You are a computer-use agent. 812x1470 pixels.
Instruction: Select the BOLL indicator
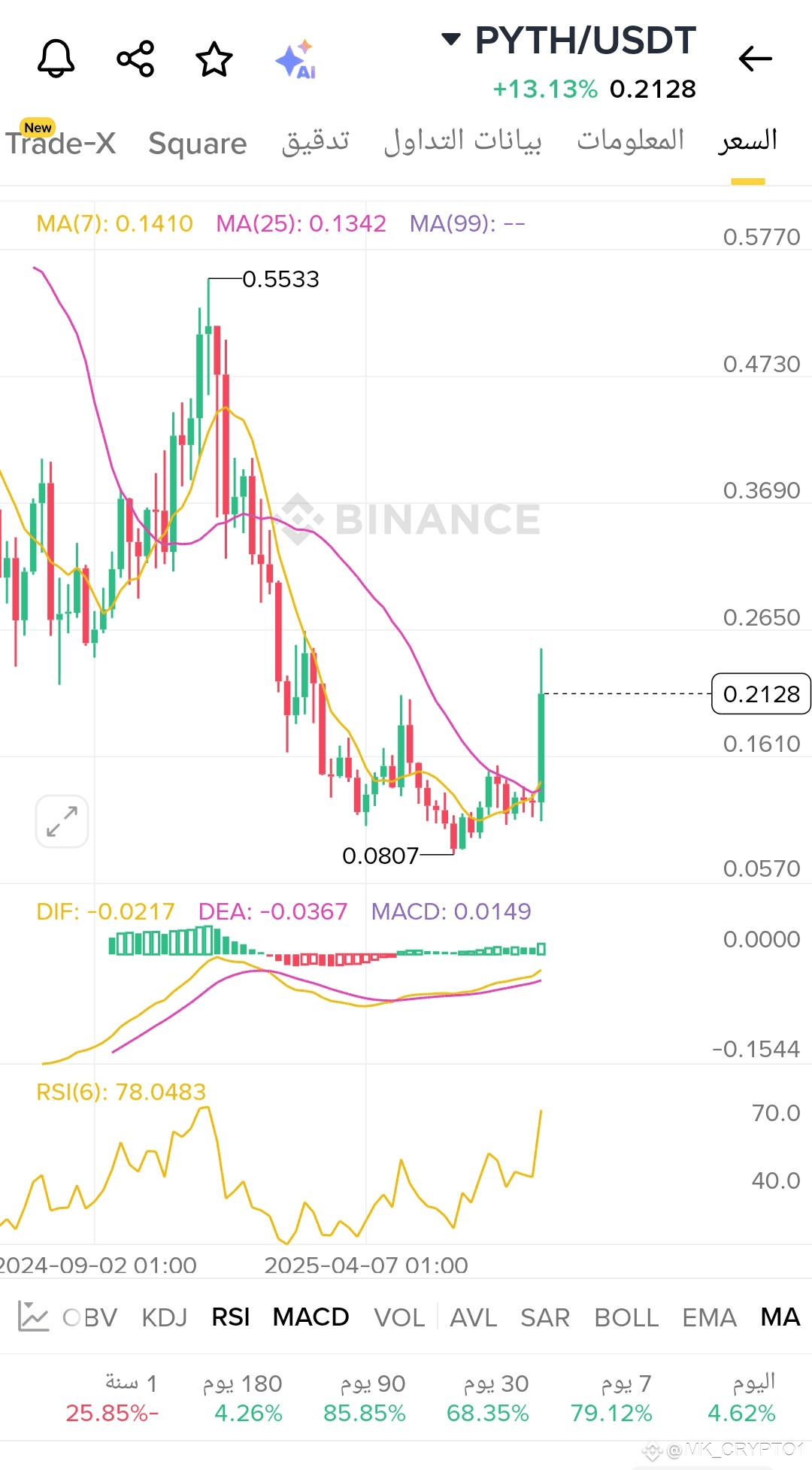(x=626, y=1317)
